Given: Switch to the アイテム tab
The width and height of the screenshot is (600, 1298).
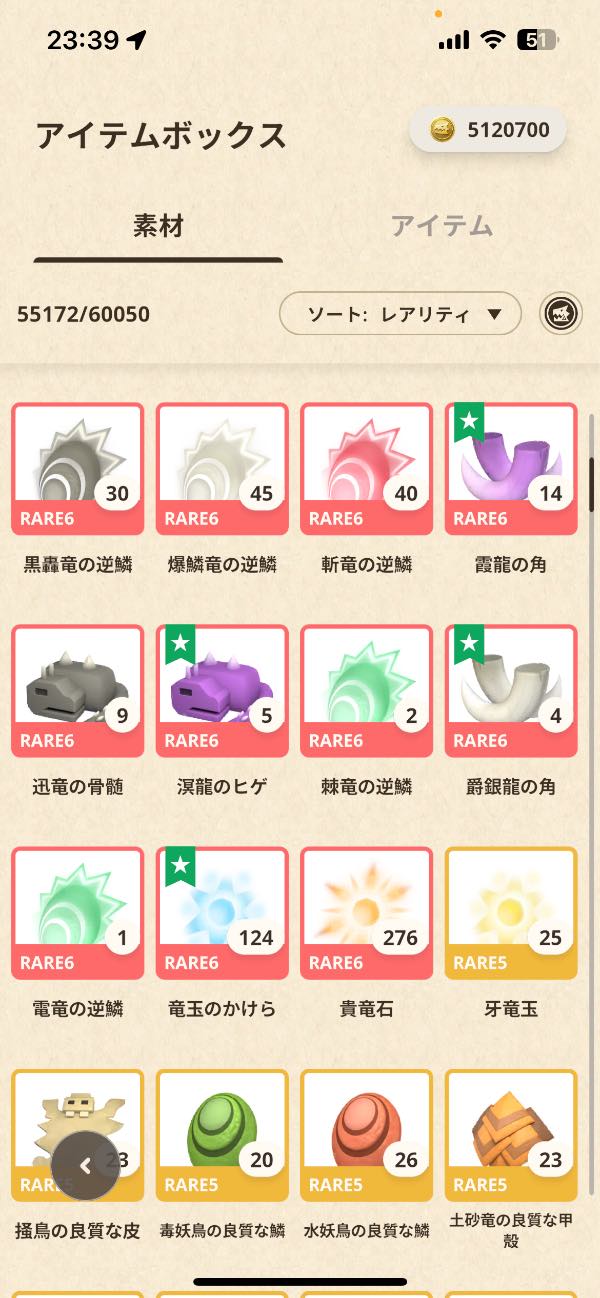Looking at the screenshot, I should pyautogui.click(x=441, y=226).
